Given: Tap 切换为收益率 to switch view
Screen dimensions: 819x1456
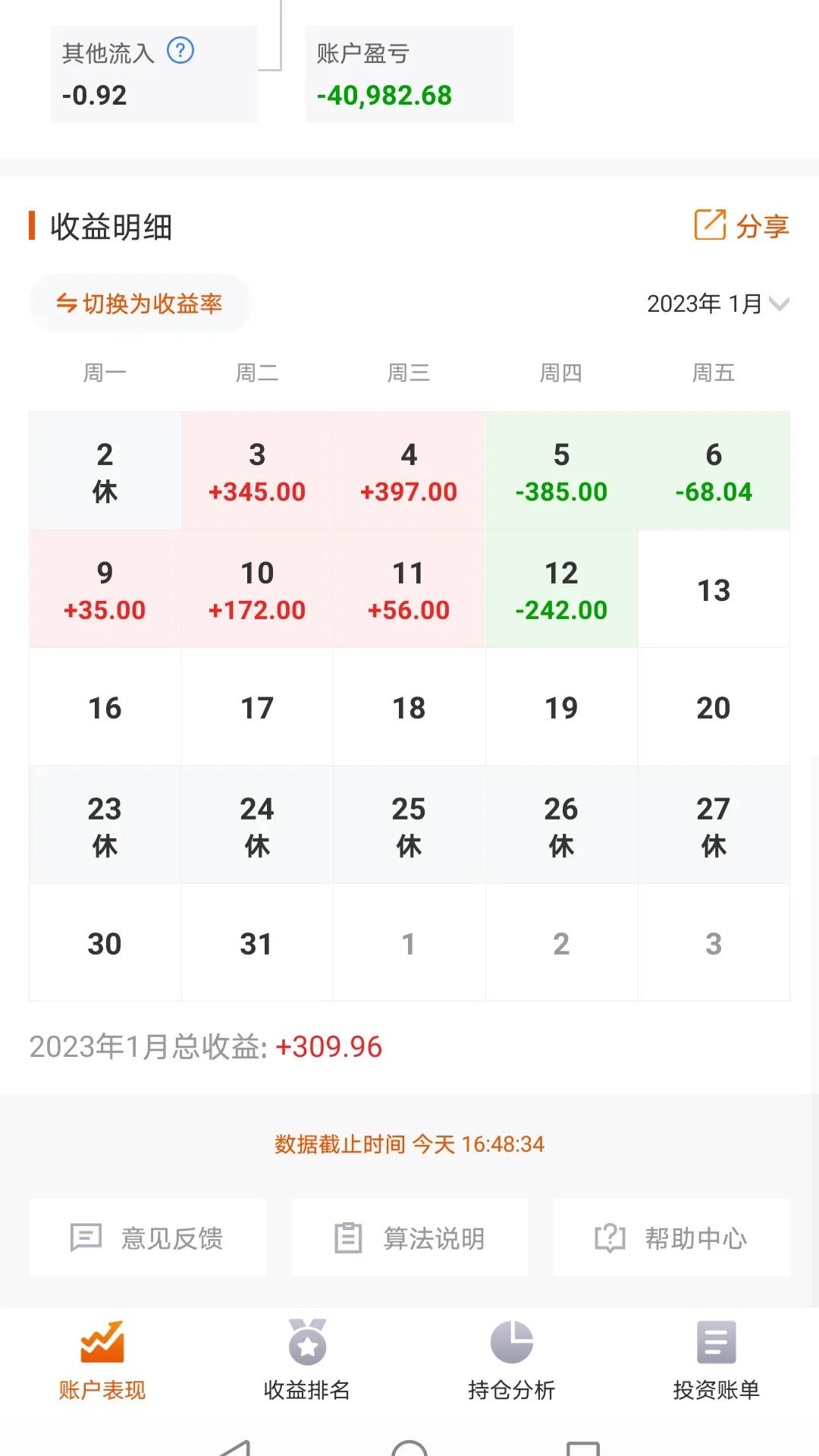Looking at the screenshot, I should coord(140,303).
